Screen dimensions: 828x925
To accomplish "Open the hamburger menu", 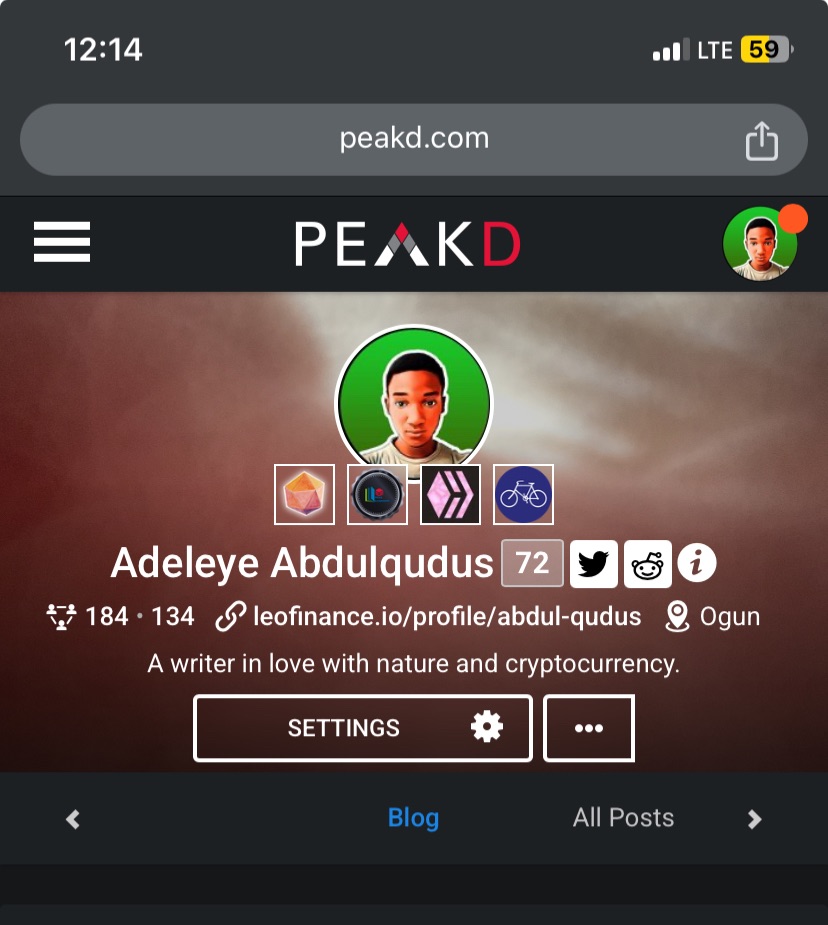I will 62,243.
